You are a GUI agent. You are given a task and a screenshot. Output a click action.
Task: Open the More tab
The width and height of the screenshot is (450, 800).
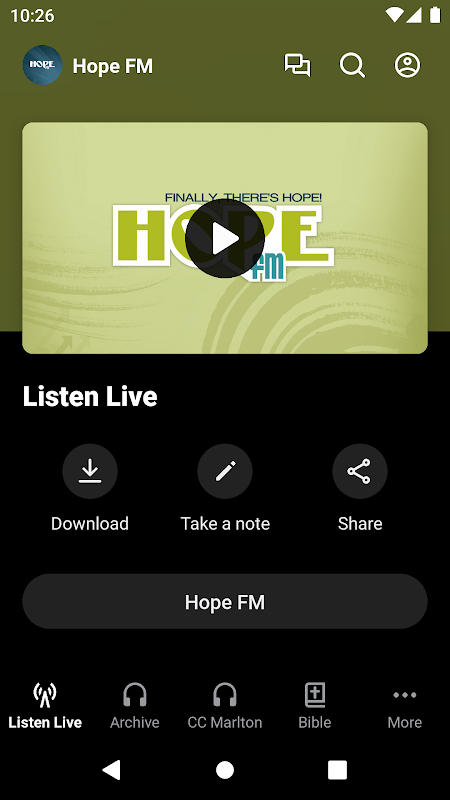pyautogui.click(x=405, y=706)
